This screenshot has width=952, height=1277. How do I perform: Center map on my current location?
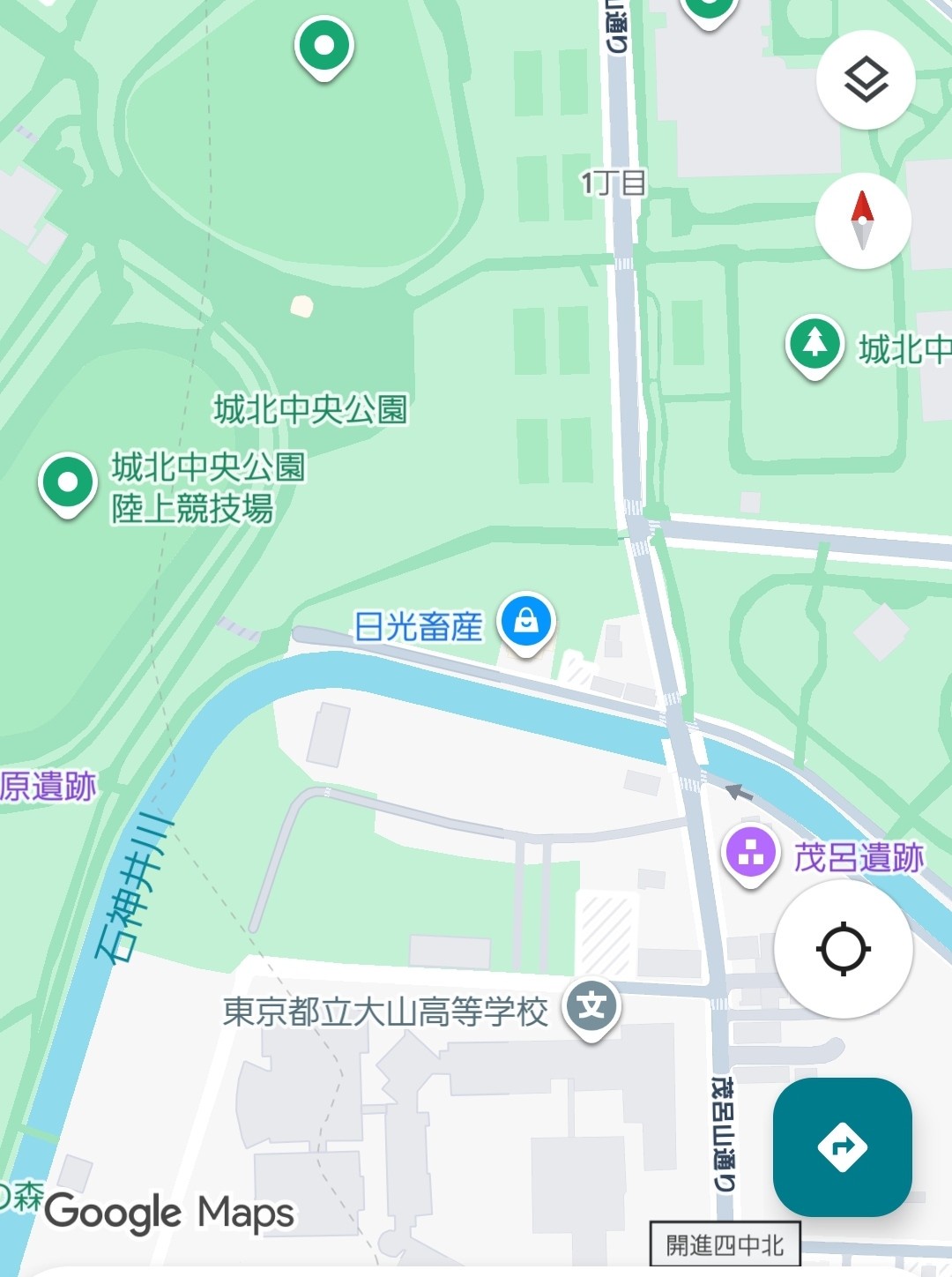pos(843,949)
